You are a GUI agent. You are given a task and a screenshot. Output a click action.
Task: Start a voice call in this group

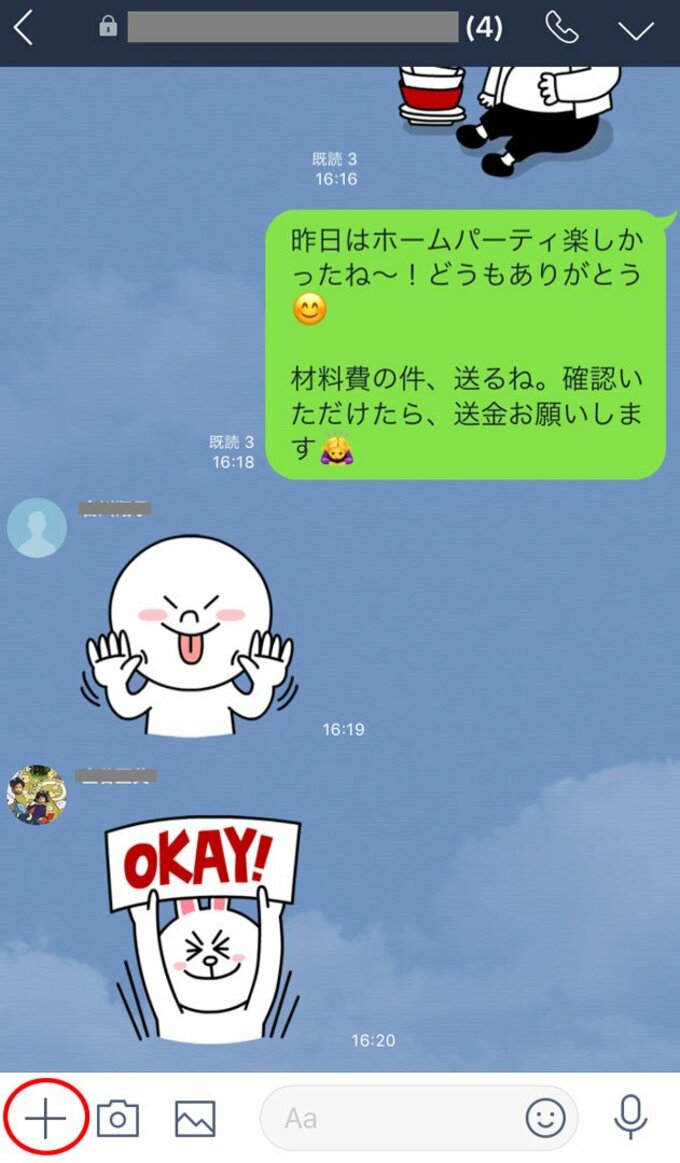coord(561,28)
